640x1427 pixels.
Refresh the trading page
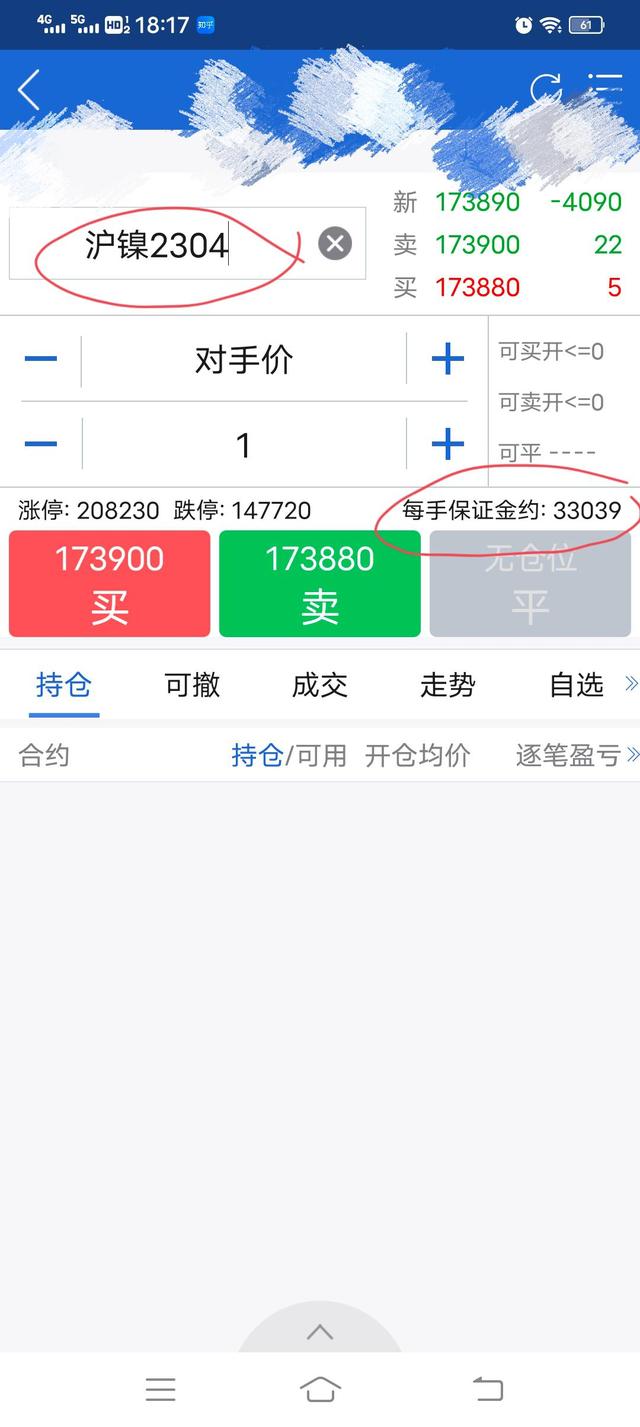pos(545,91)
